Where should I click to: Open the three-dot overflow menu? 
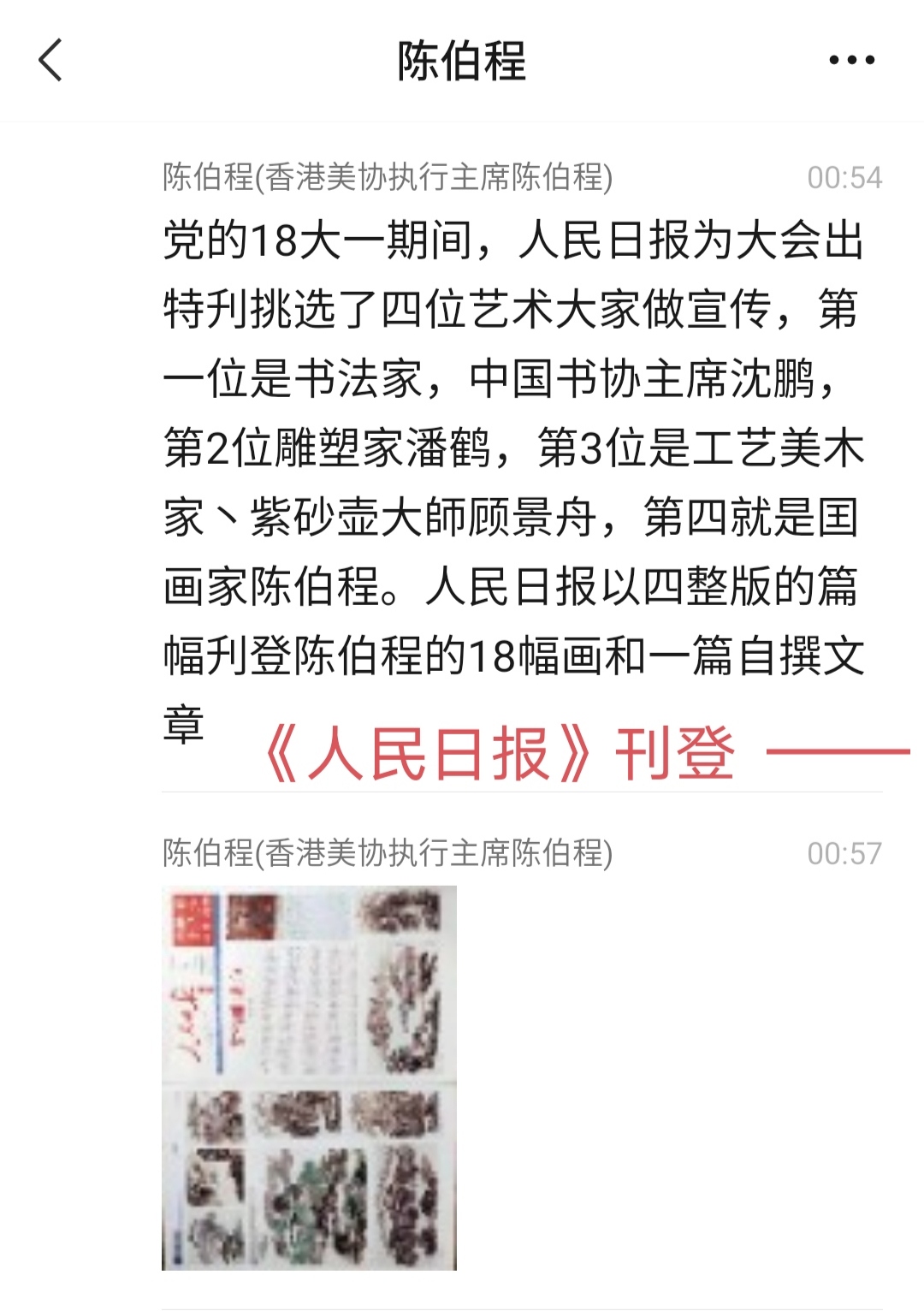point(851,61)
